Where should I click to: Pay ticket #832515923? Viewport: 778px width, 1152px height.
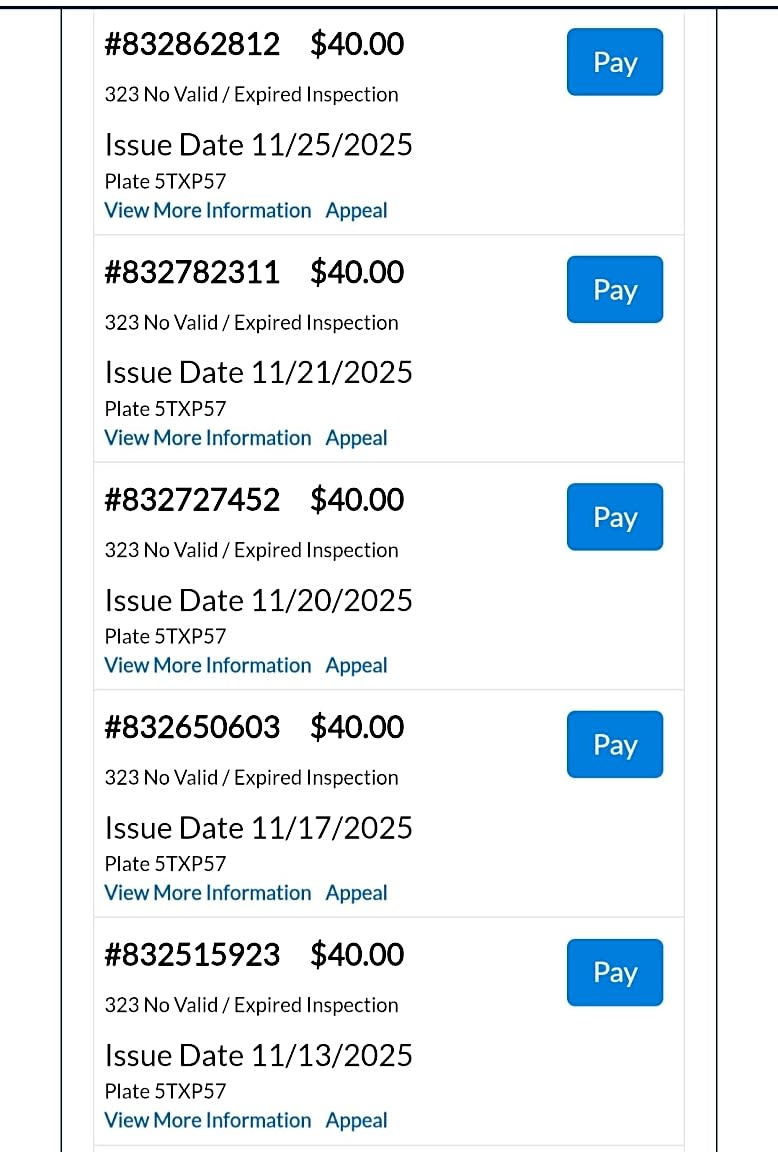click(x=614, y=972)
